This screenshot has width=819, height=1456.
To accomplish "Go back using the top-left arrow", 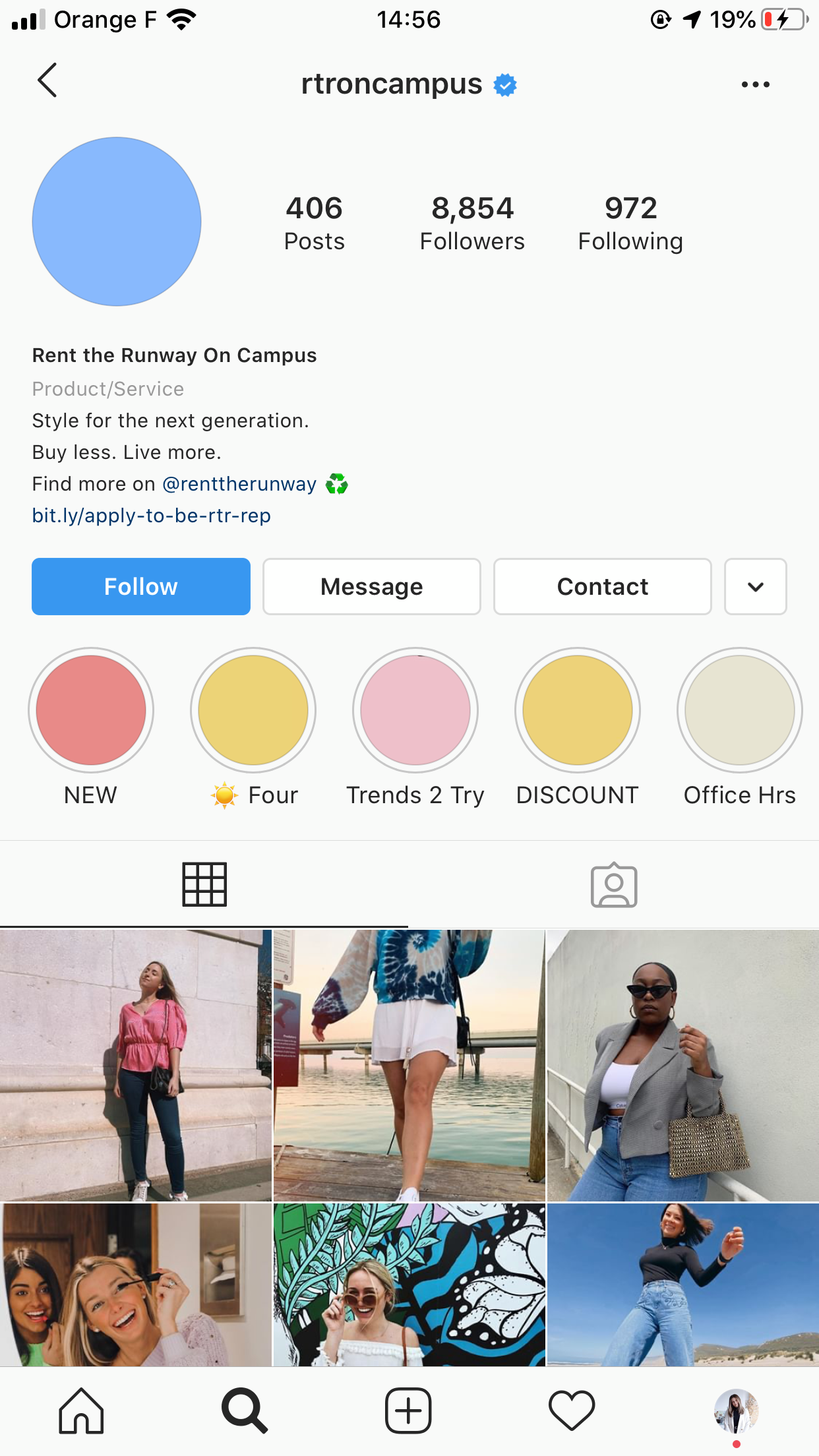I will [47, 80].
